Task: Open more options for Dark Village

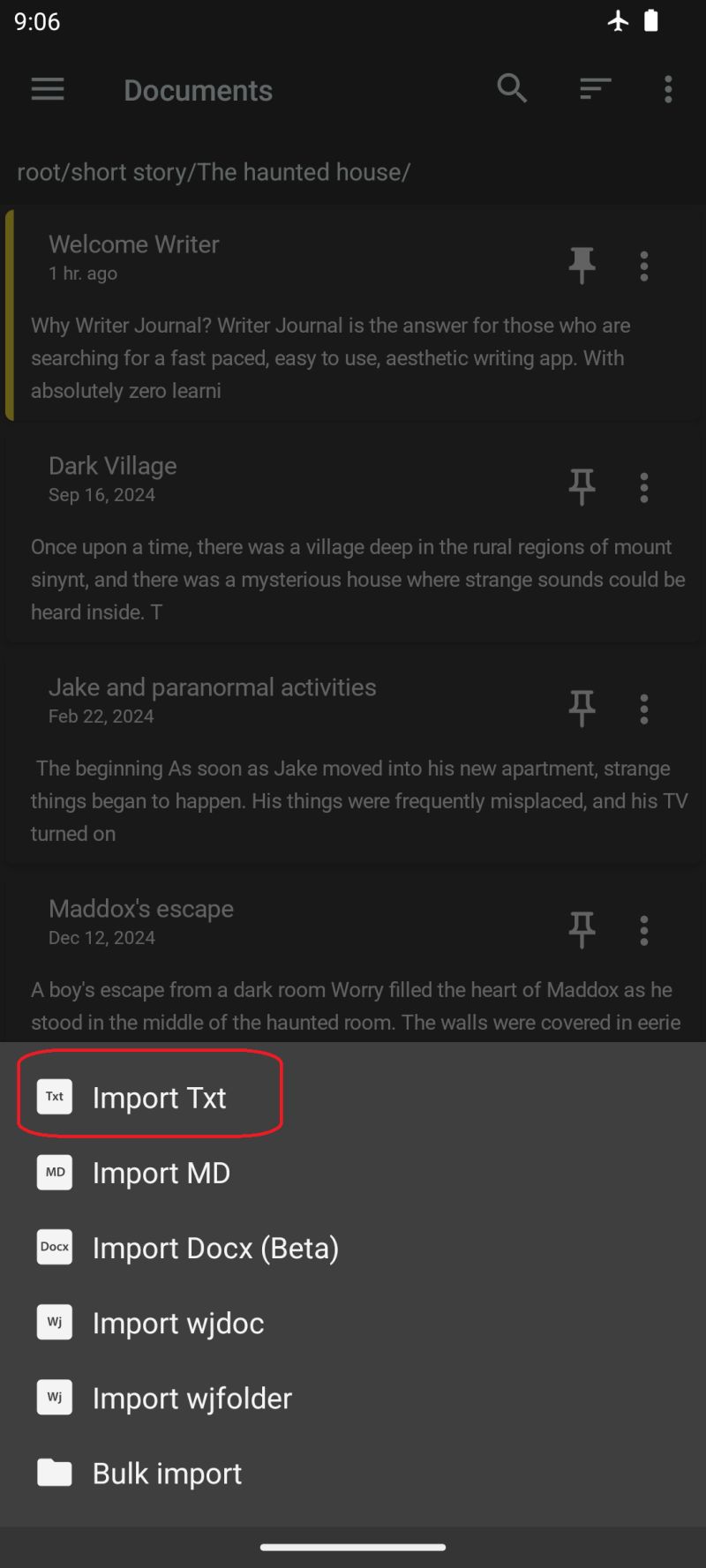Action: click(644, 487)
